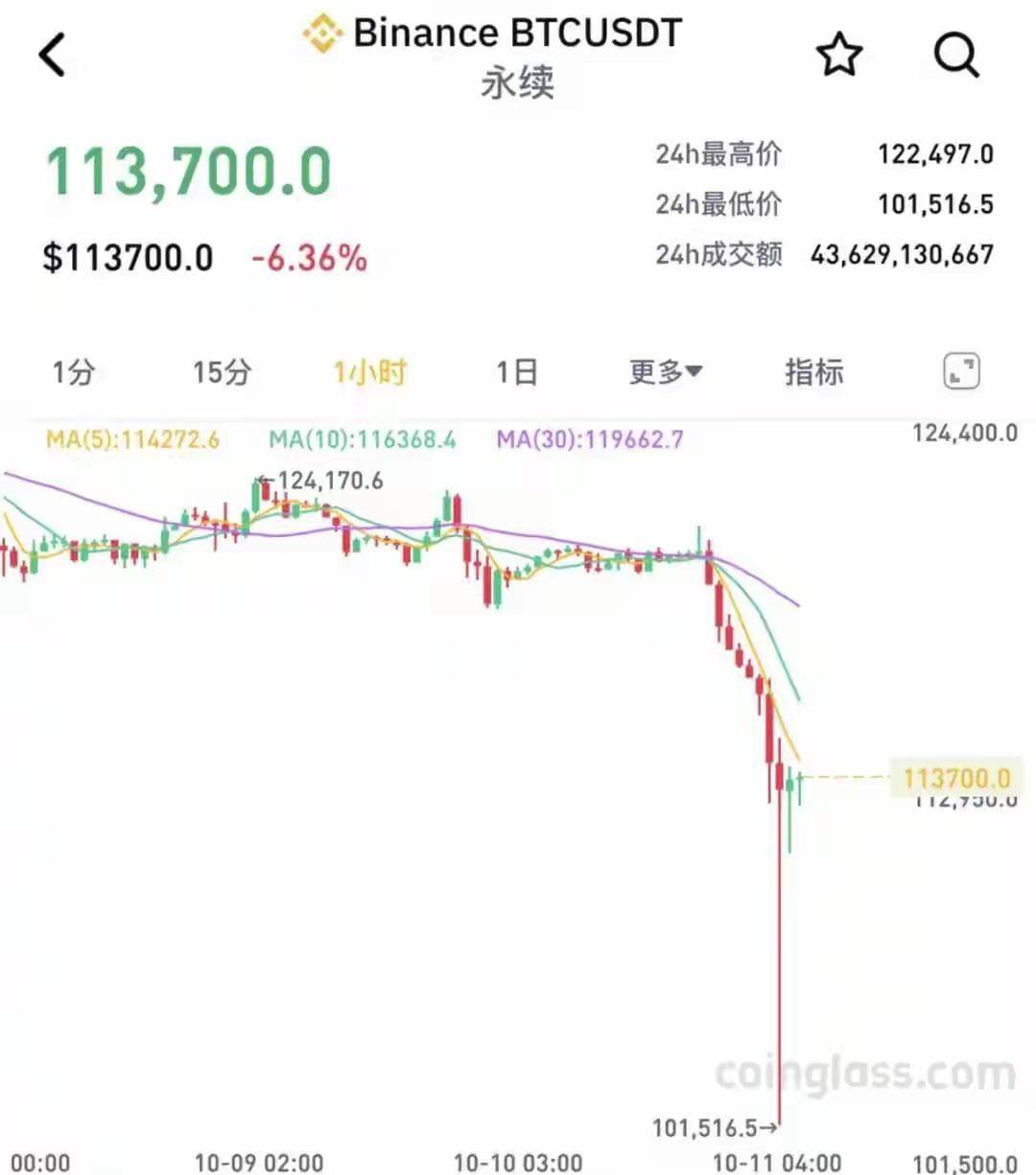Expand the 更多 interval dropdown
This screenshot has height=1175, width=1036.
click(x=665, y=372)
